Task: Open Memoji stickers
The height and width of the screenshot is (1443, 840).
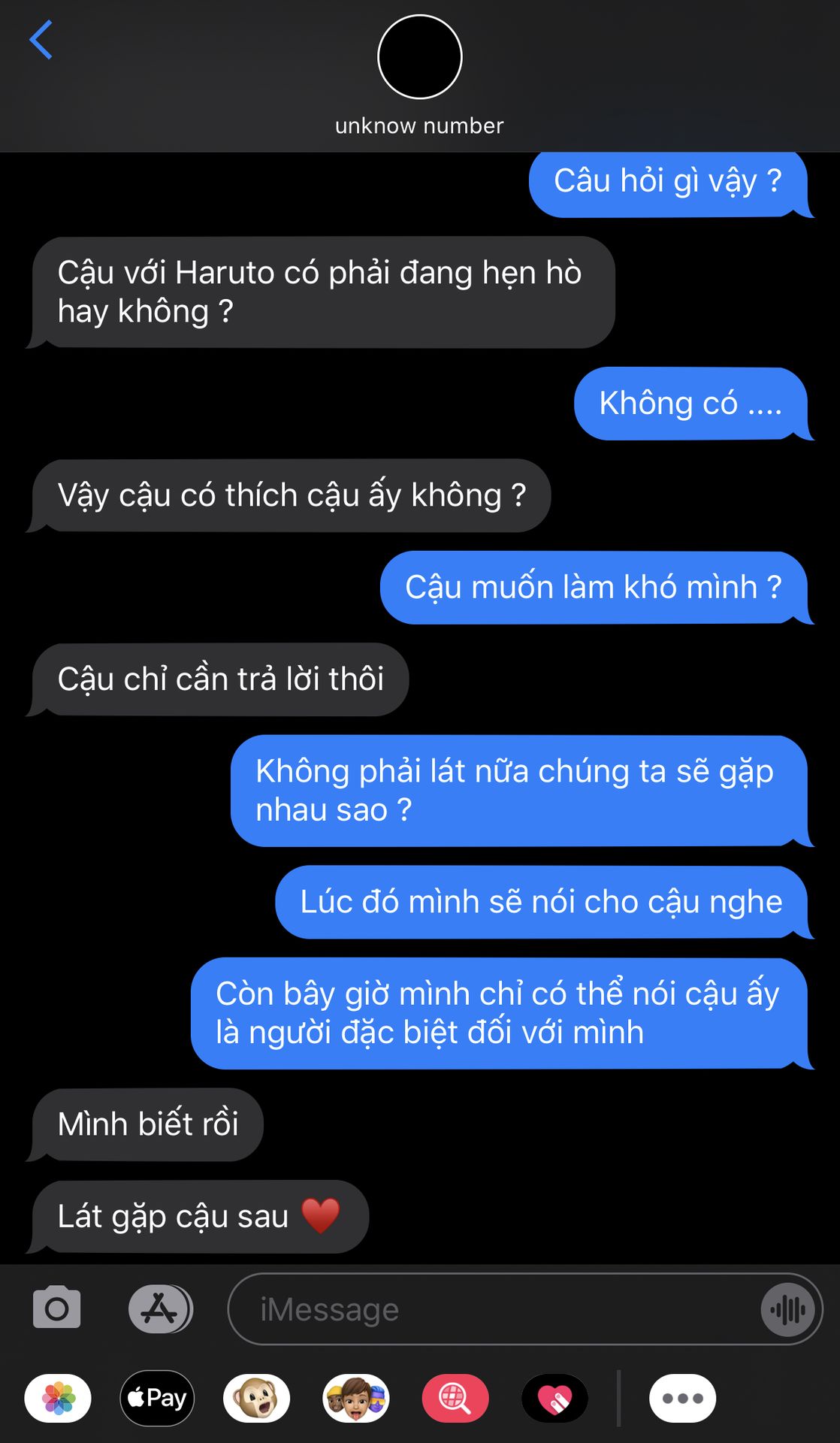Action: coord(355,1399)
